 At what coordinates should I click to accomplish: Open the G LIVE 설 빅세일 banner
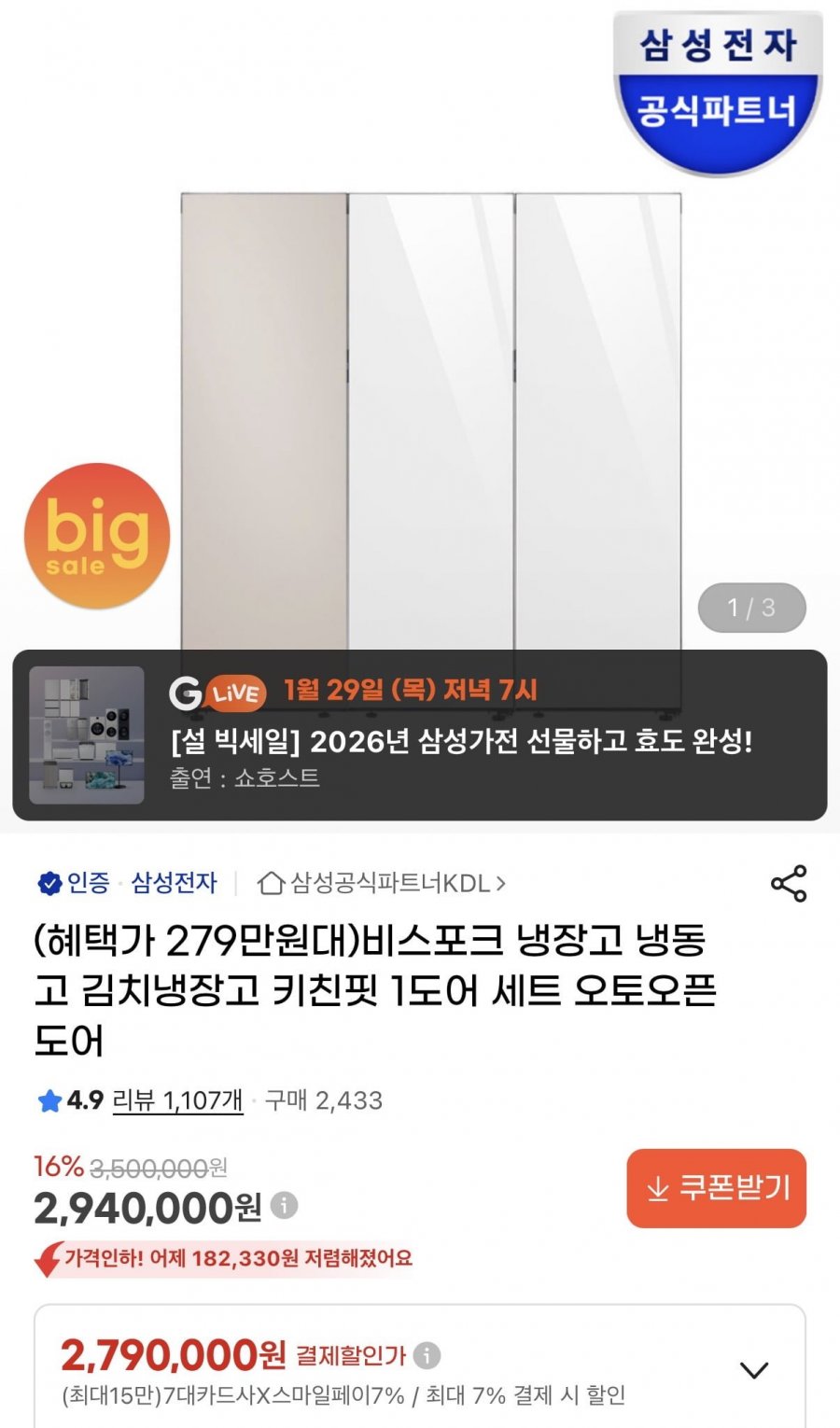(420, 735)
